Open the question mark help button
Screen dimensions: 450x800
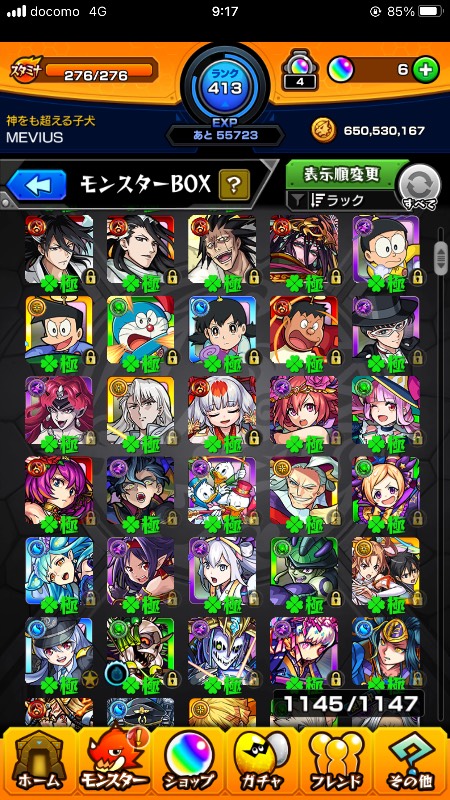(x=234, y=184)
